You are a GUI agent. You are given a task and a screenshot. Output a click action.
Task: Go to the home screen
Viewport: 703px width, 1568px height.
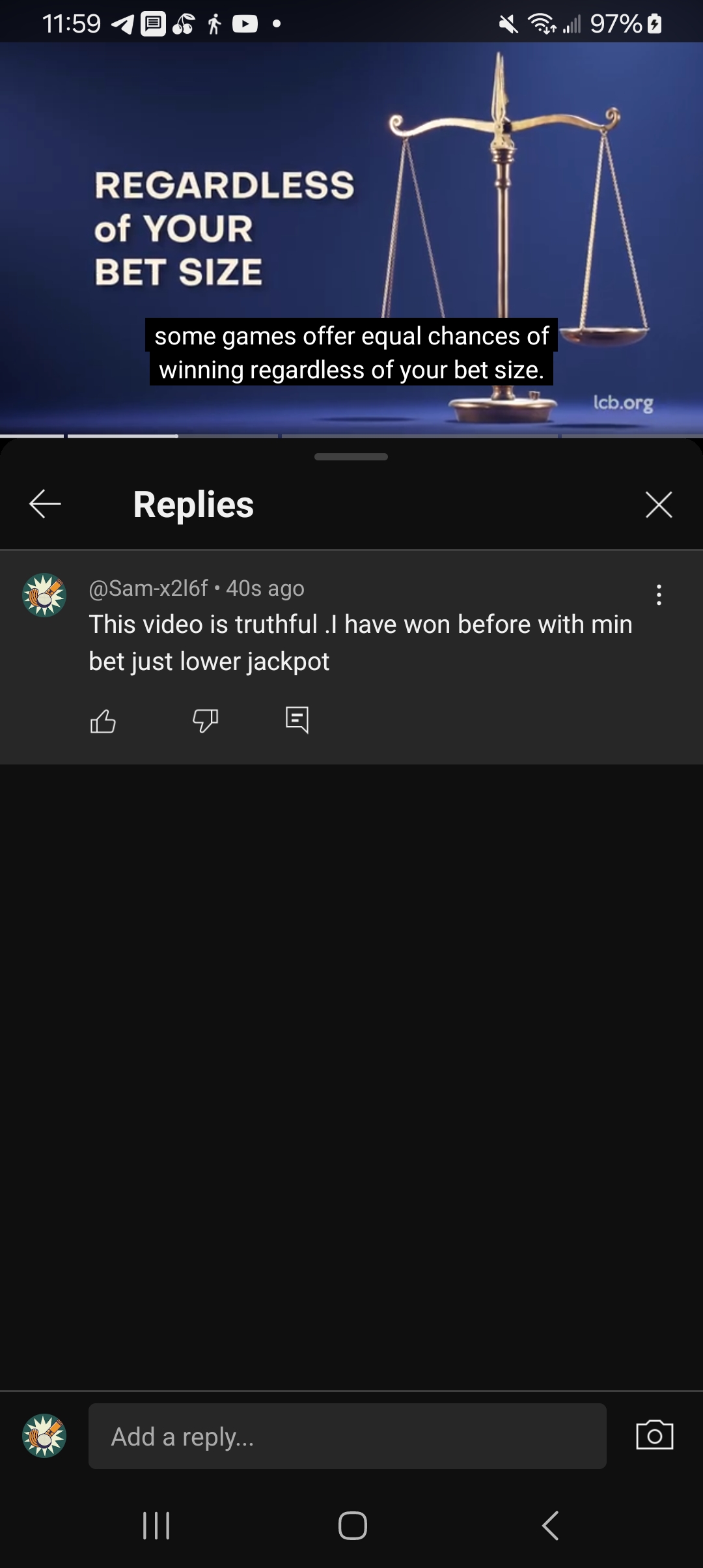click(352, 1525)
